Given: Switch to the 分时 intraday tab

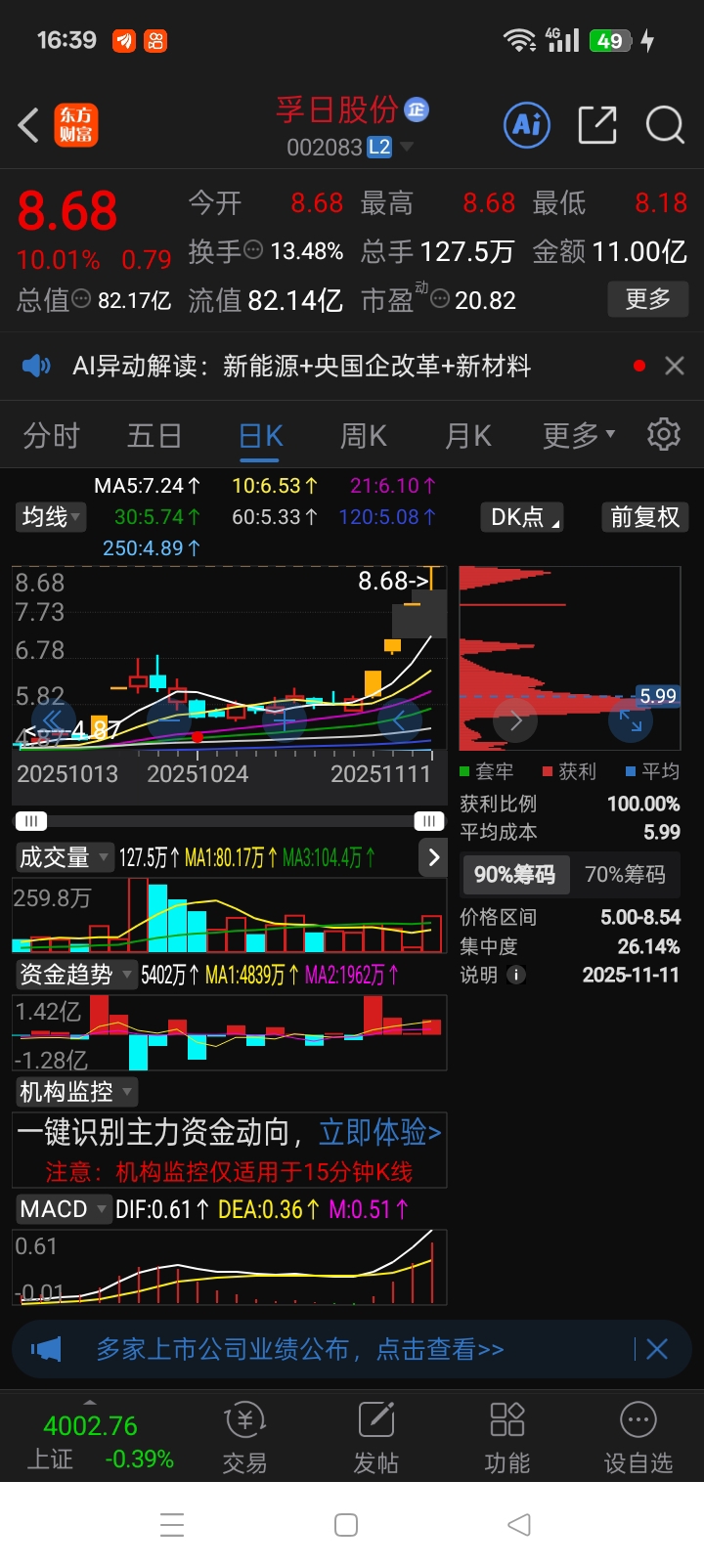Looking at the screenshot, I should (51, 434).
